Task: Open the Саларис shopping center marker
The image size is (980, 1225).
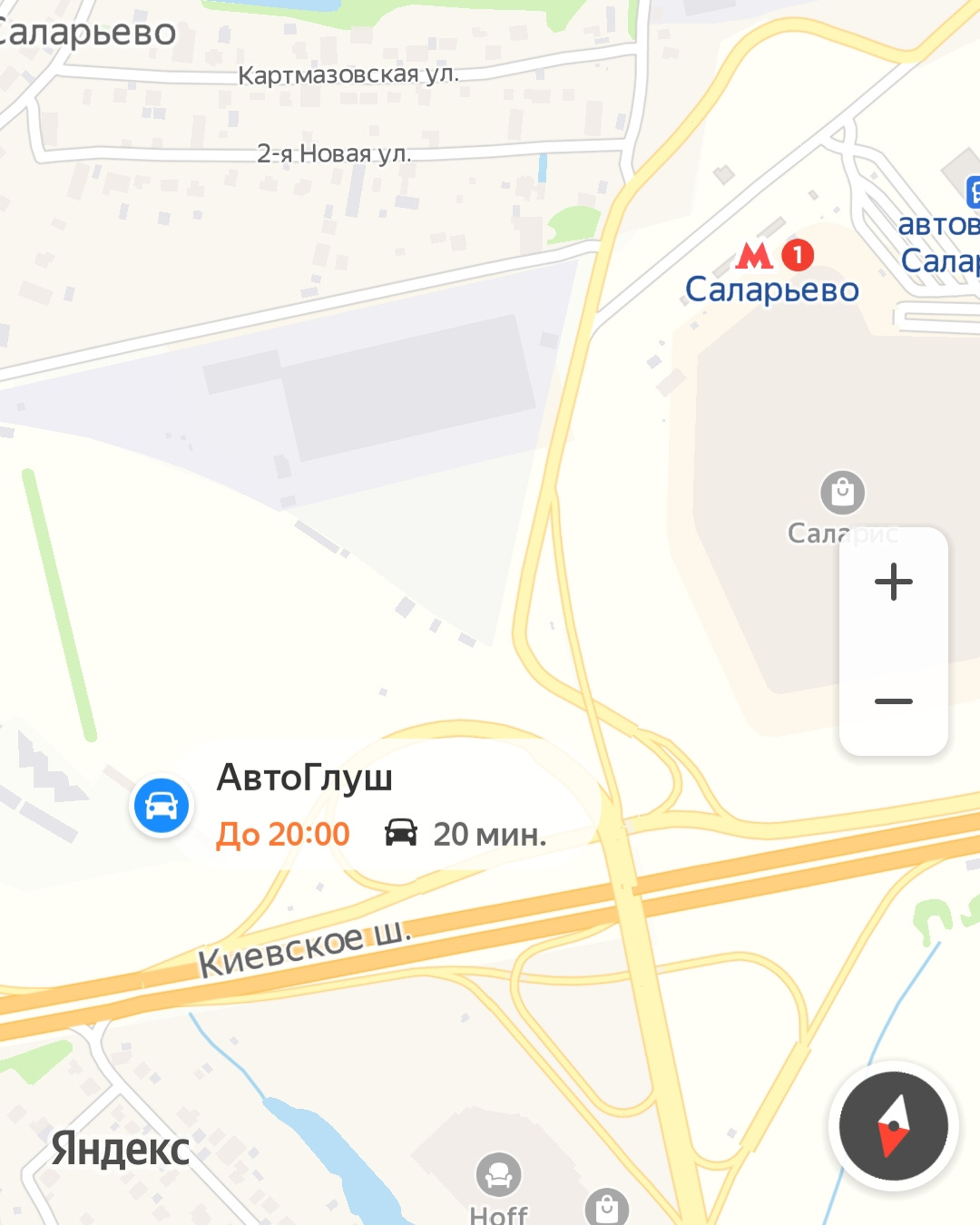Action: (x=842, y=493)
